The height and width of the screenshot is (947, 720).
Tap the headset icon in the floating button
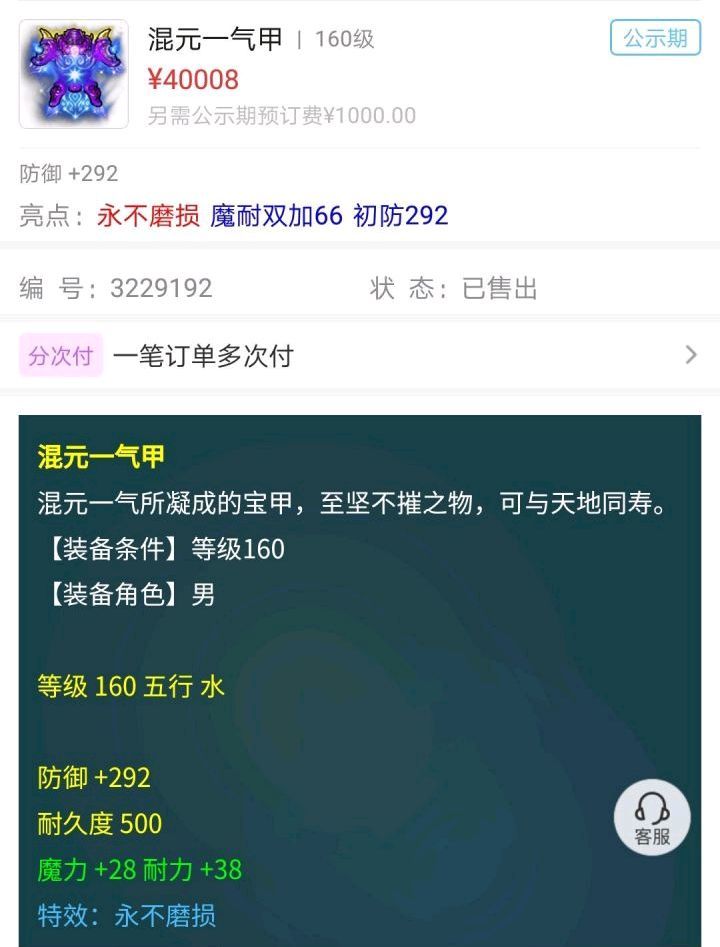pyautogui.click(x=651, y=806)
